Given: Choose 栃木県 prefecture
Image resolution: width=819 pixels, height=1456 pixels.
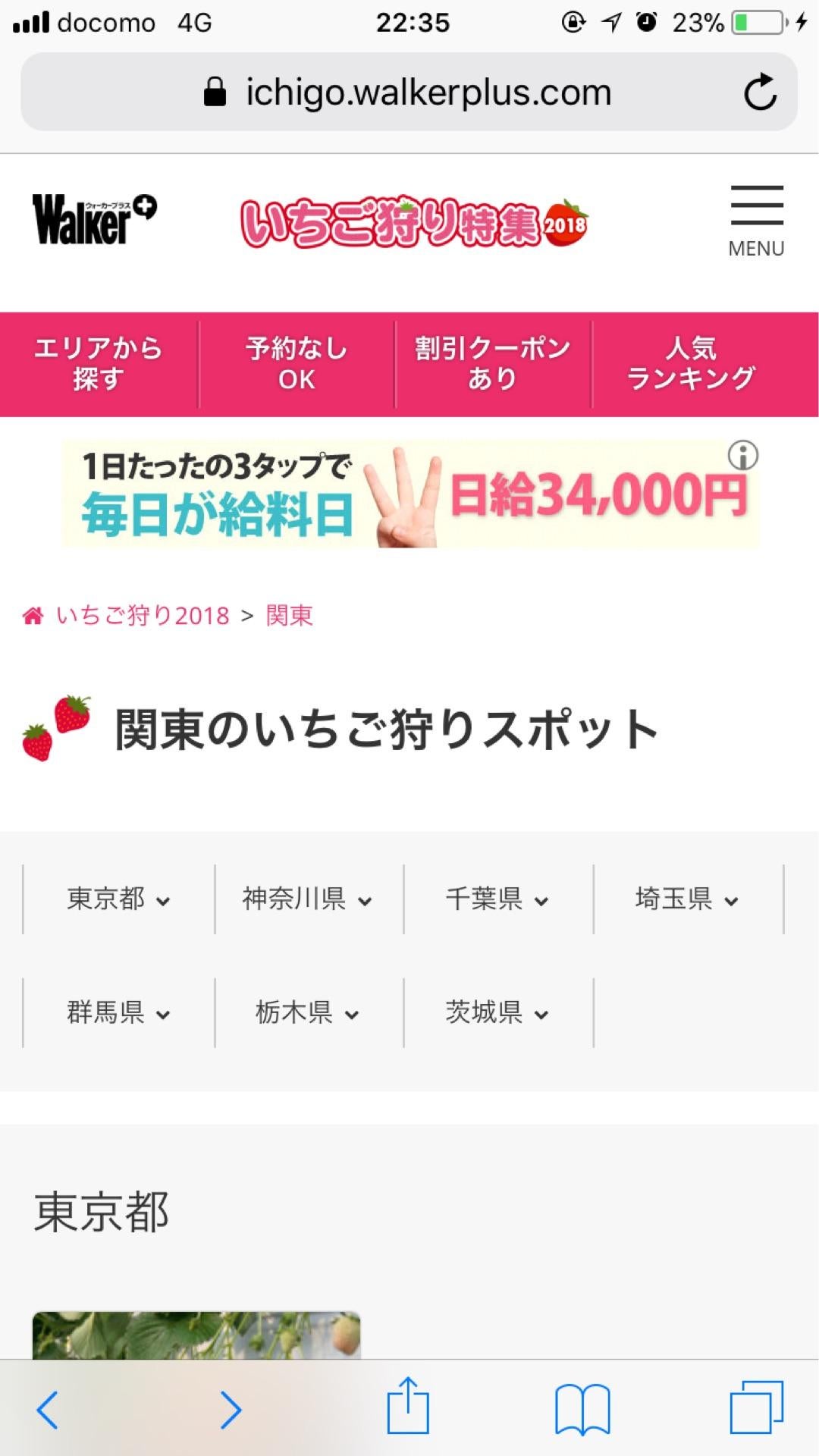Looking at the screenshot, I should pos(308,1012).
